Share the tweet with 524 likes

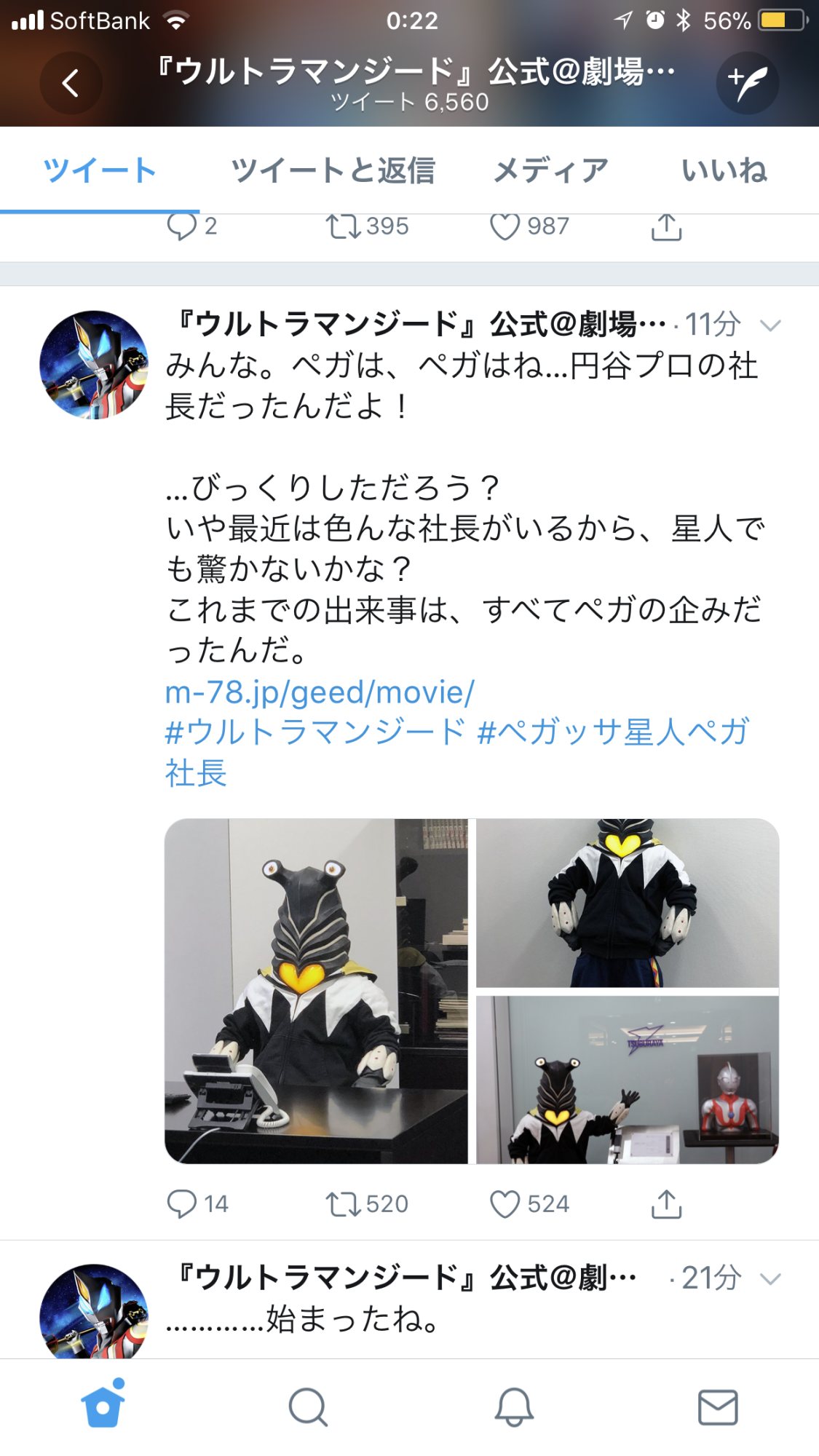point(666,1203)
